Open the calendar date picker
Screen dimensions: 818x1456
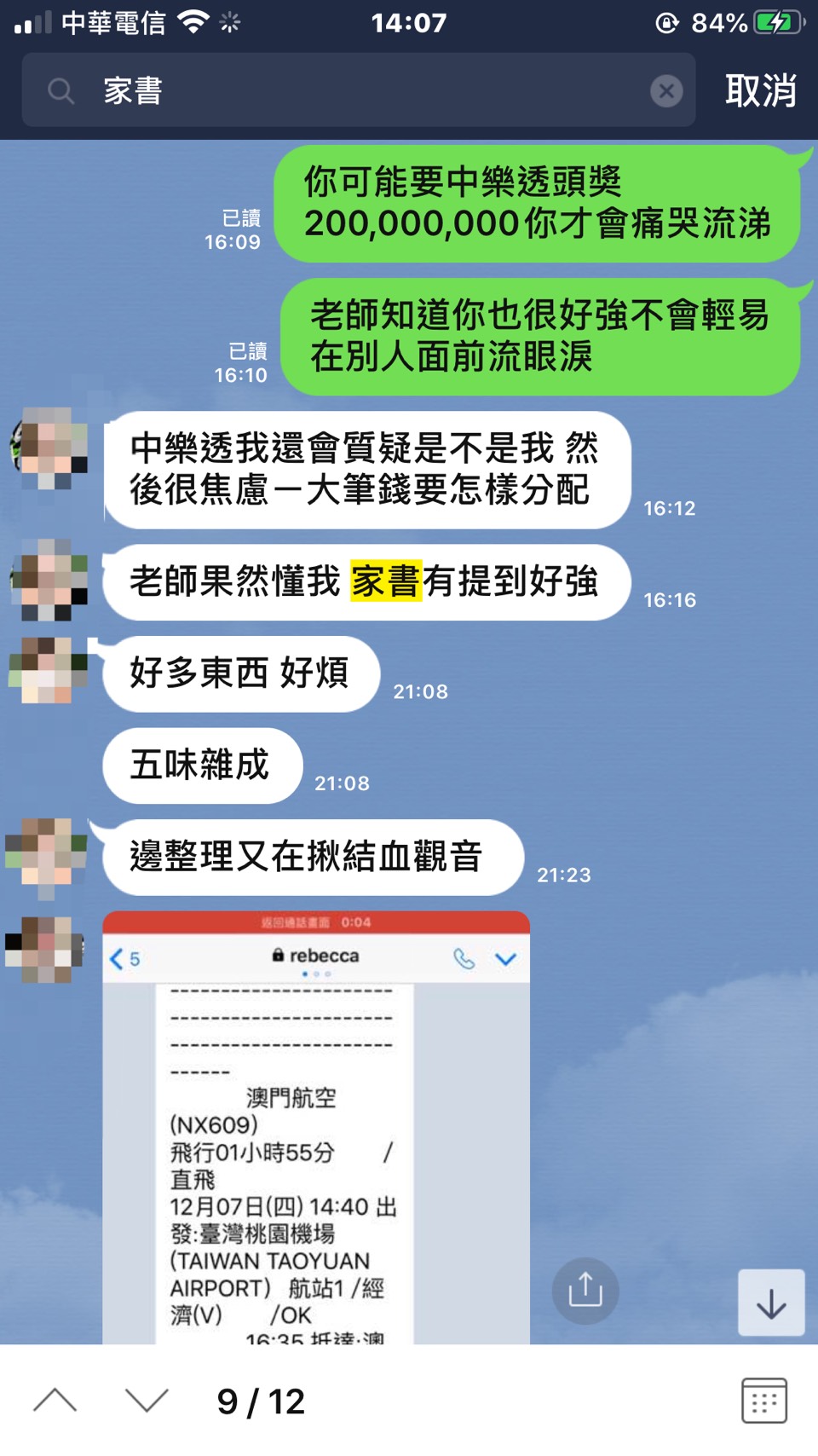pyautogui.click(x=763, y=1401)
